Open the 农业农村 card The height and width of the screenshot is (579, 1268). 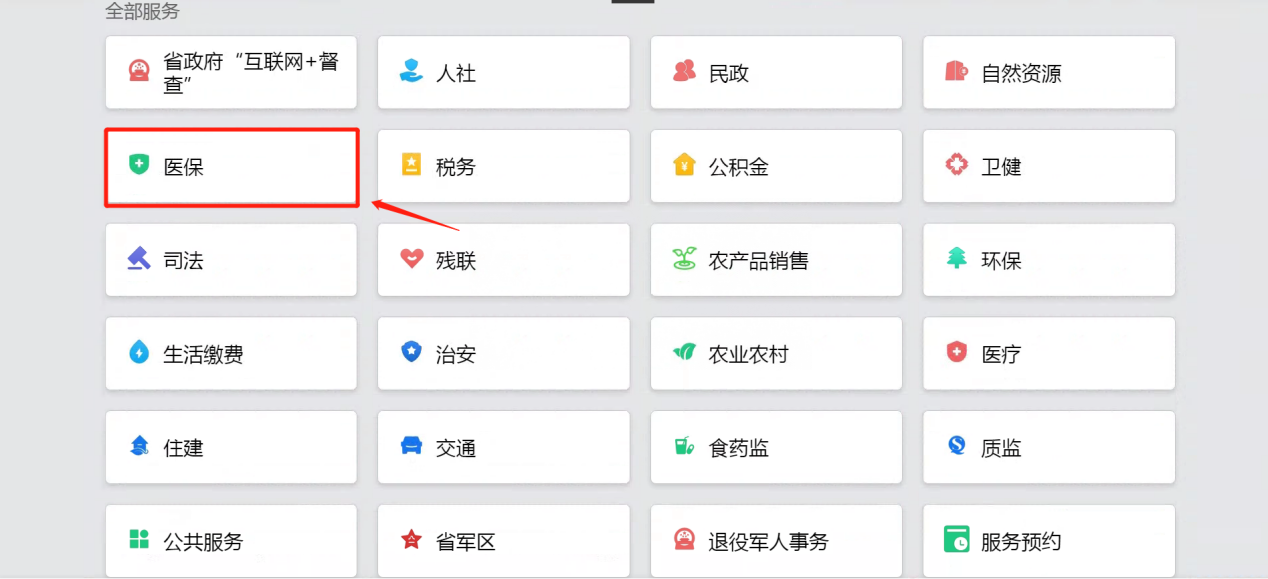(x=776, y=354)
